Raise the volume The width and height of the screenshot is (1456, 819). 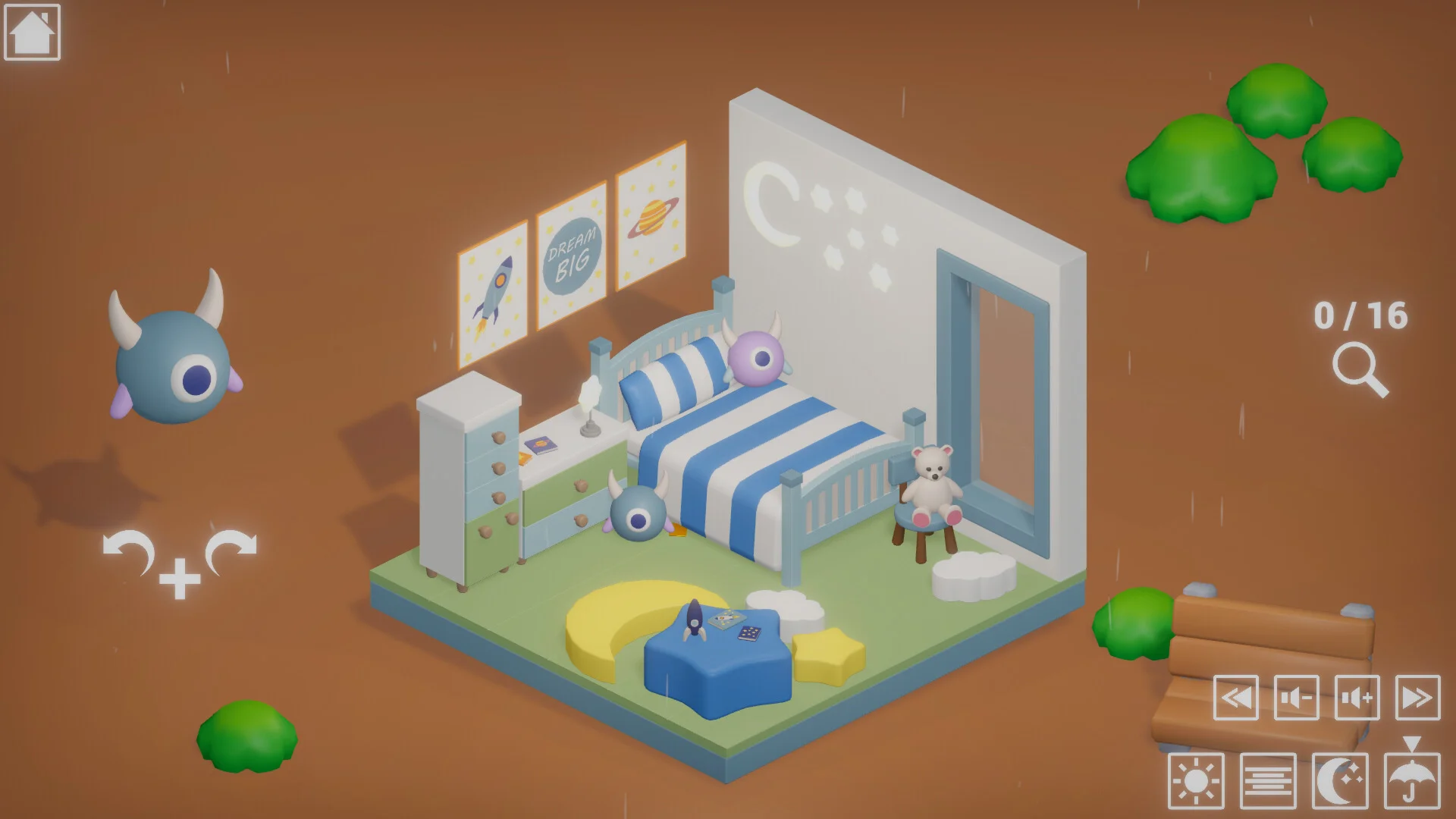tap(1357, 697)
